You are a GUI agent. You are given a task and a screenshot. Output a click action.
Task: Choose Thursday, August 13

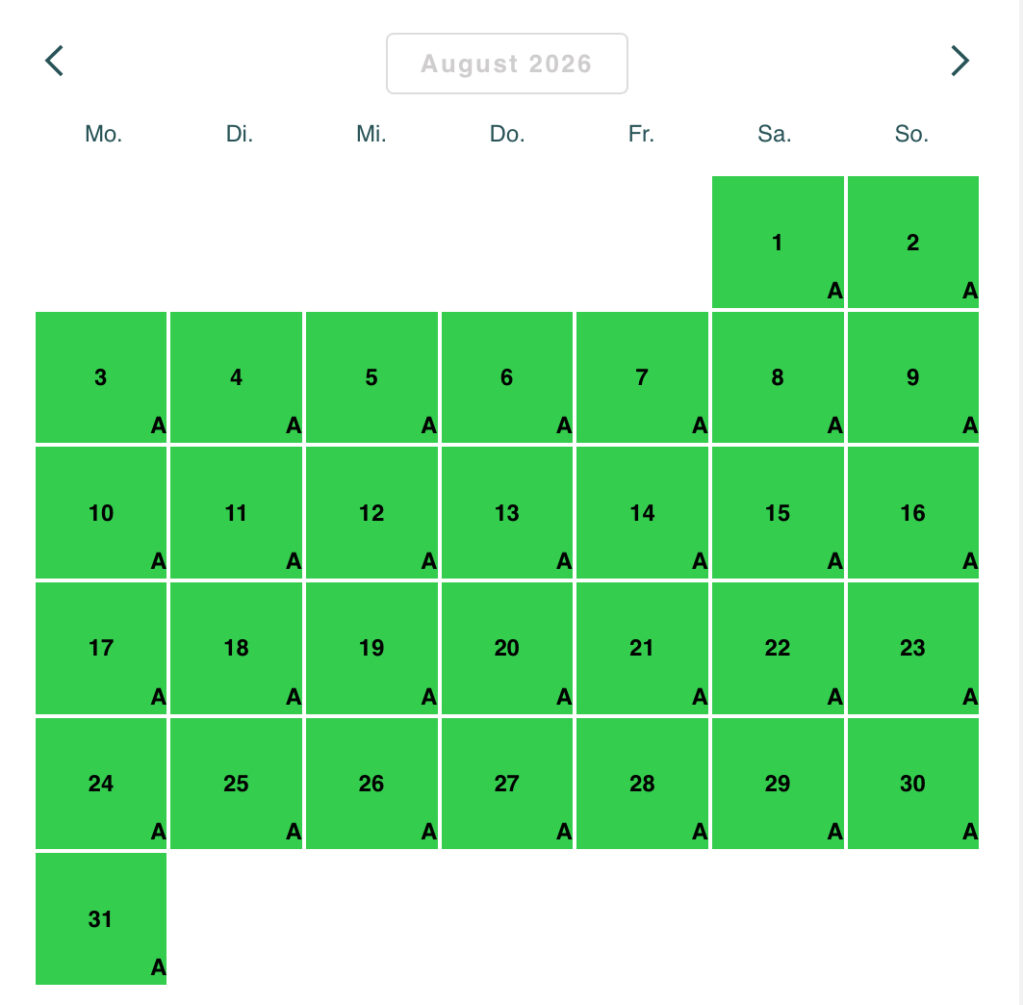click(x=507, y=513)
